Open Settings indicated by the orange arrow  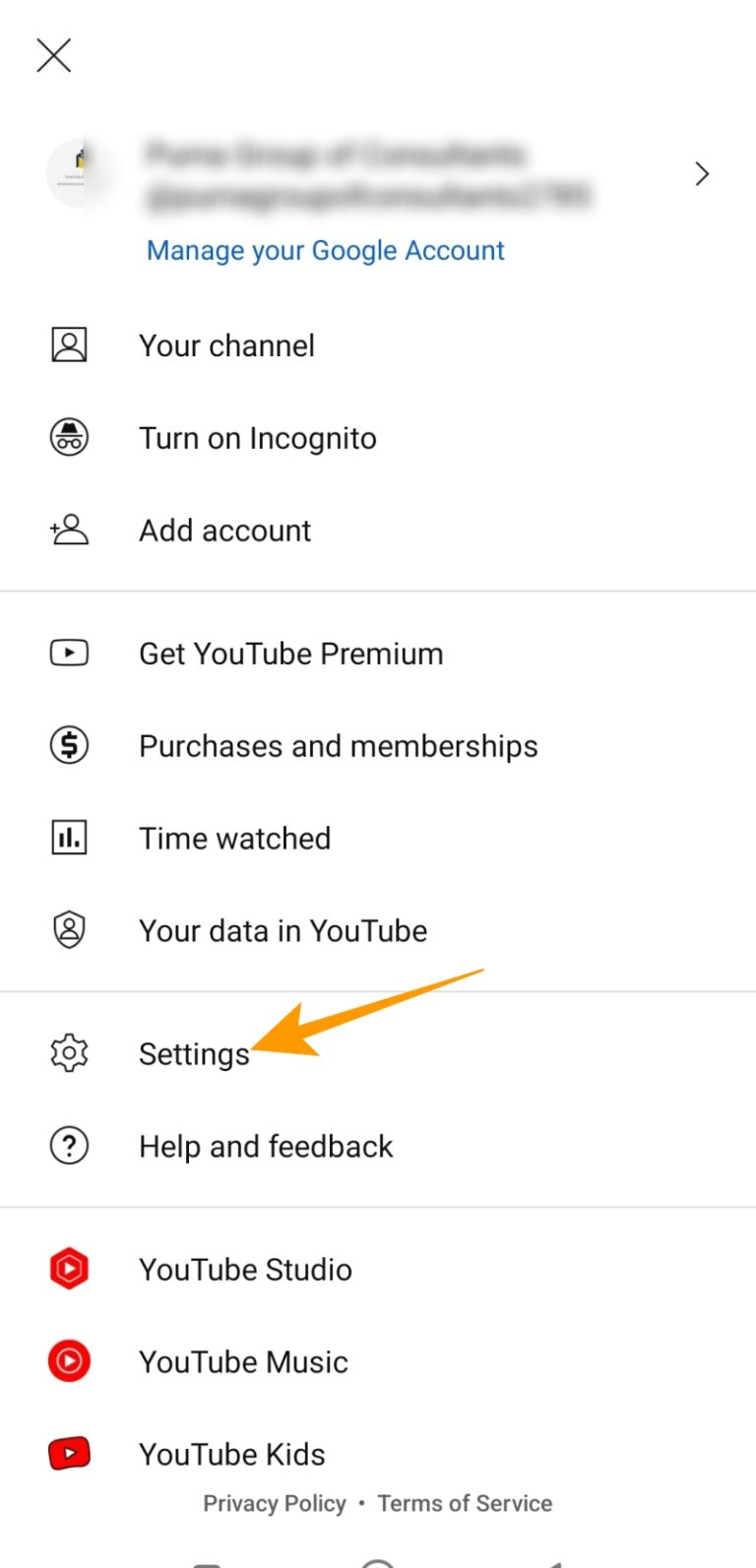[193, 1053]
